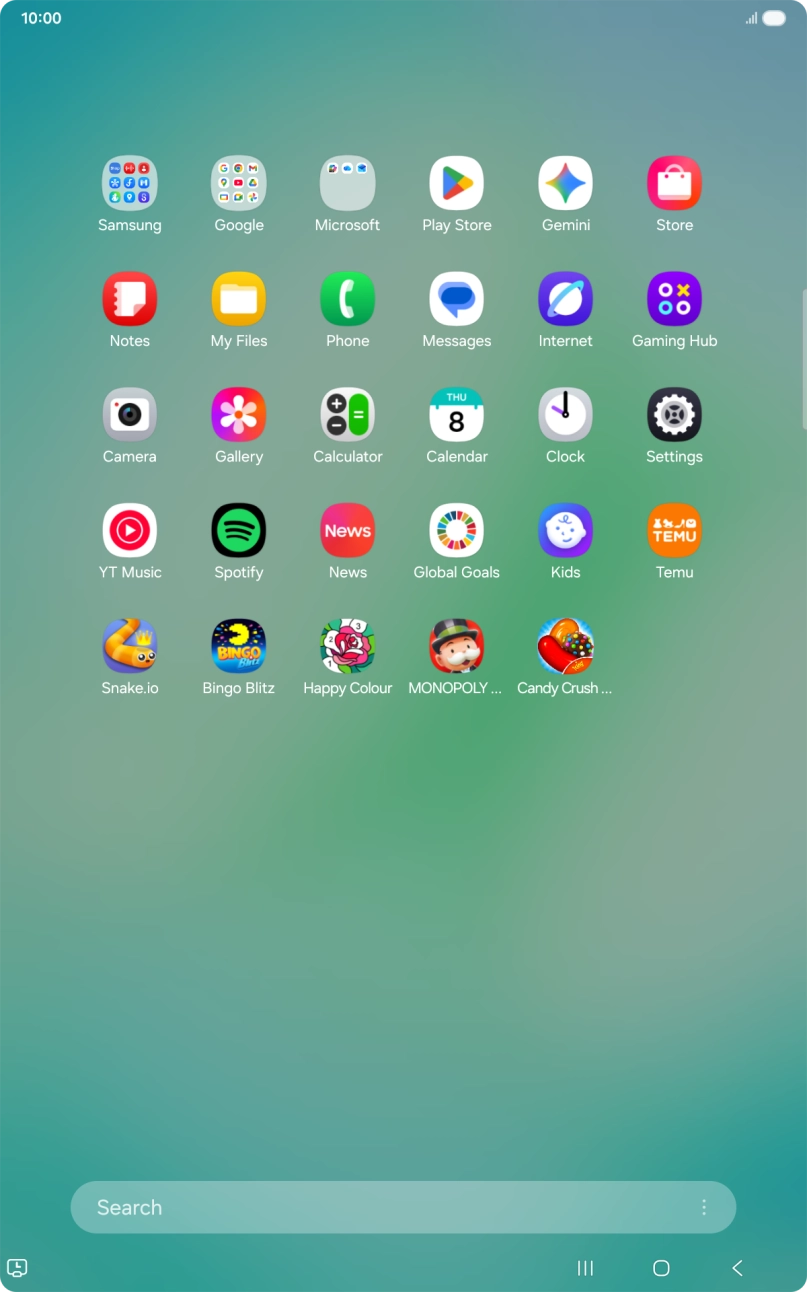This screenshot has width=807, height=1292.
Task: Start the Candy Crush game
Action: pyautogui.click(x=565, y=647)
